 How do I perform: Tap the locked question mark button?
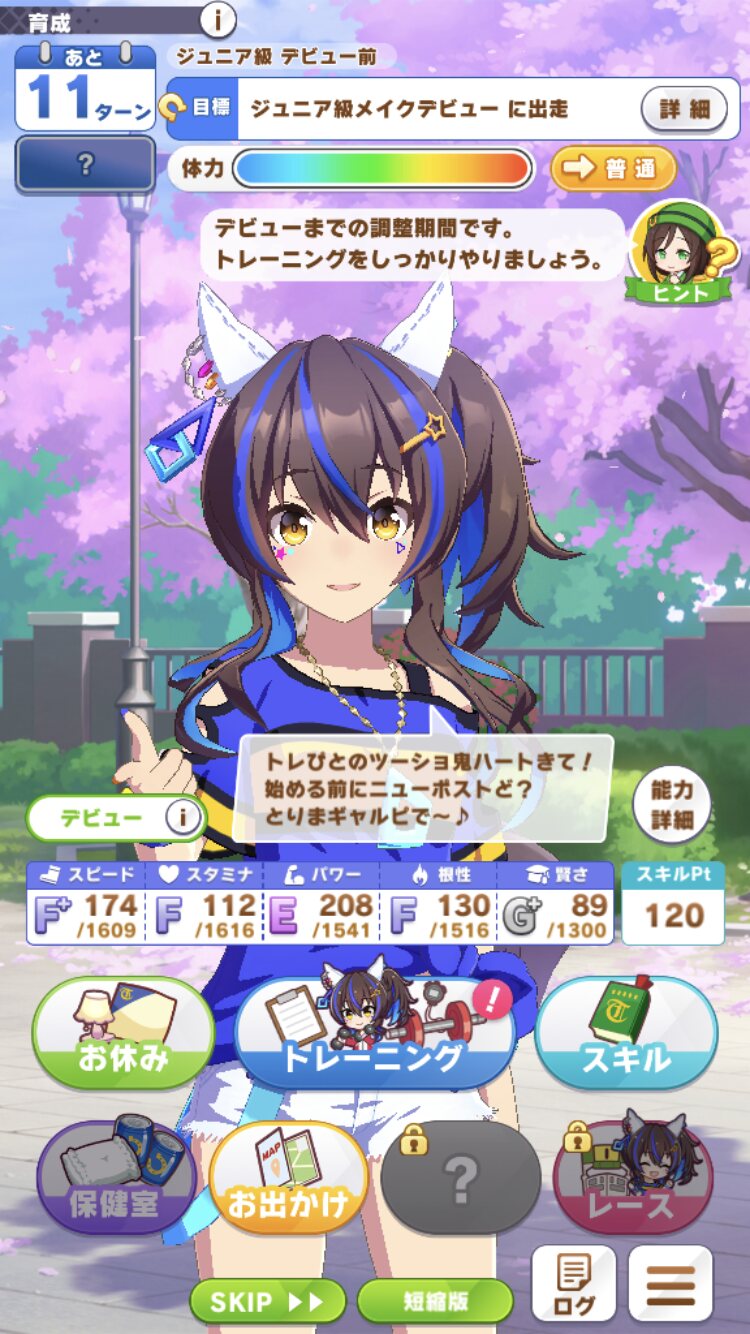click(460, 1178)
